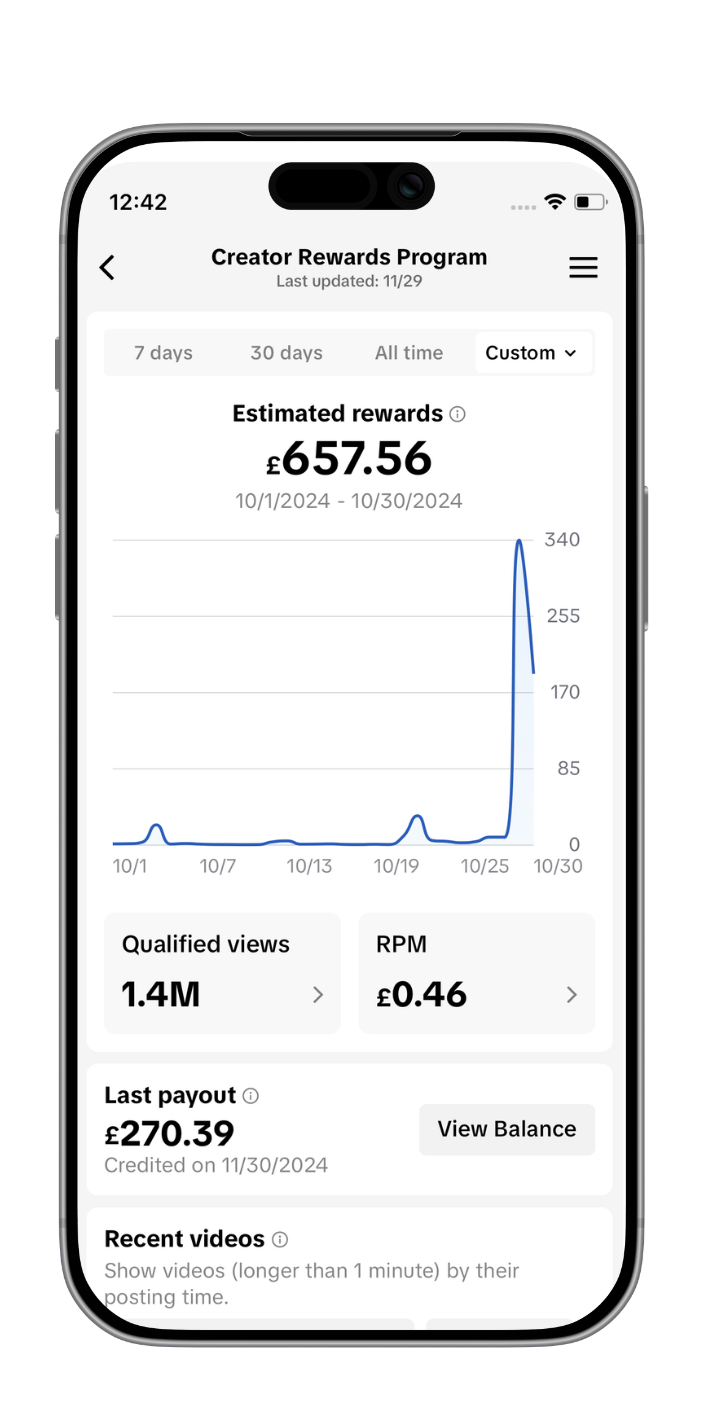Tap the View Balance button

coord(507,1129)
